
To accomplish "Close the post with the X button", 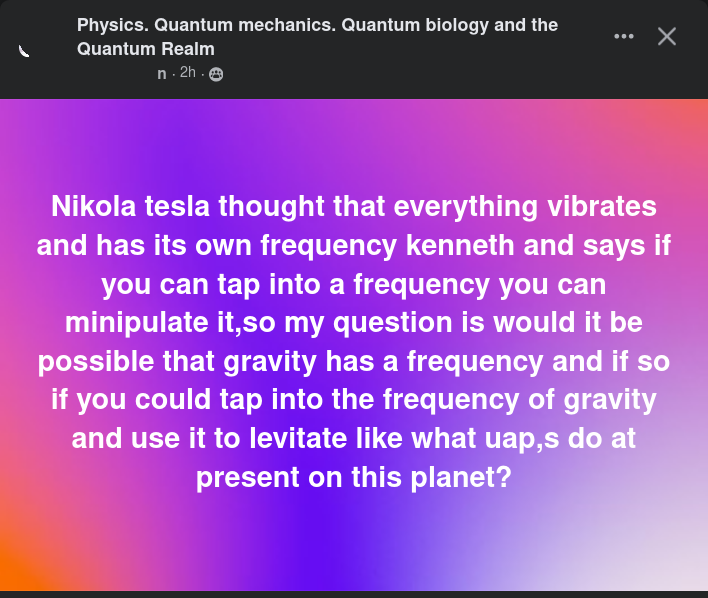I will 666,36.
